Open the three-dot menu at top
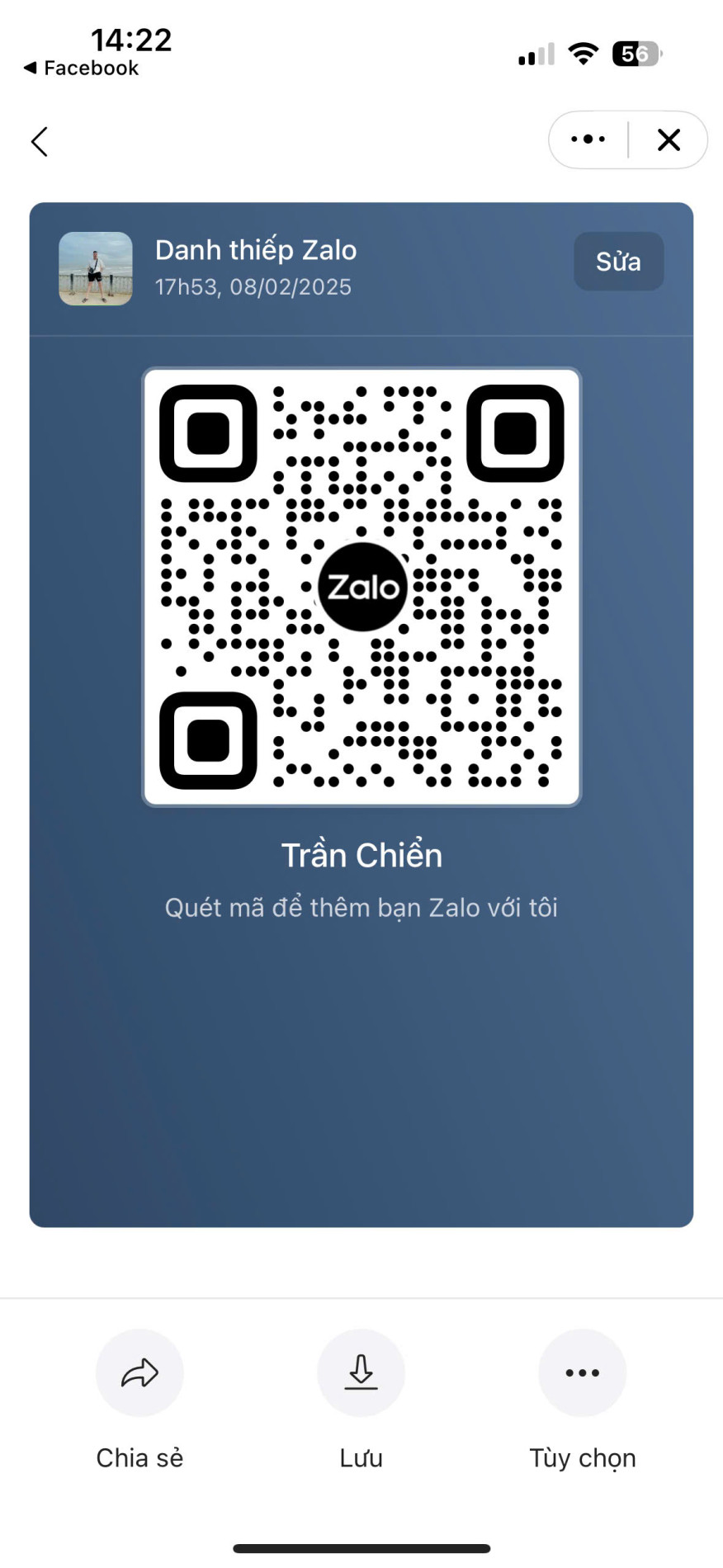Image resolution: width=723 pixels, height=1568 pixels. point(588,139)
